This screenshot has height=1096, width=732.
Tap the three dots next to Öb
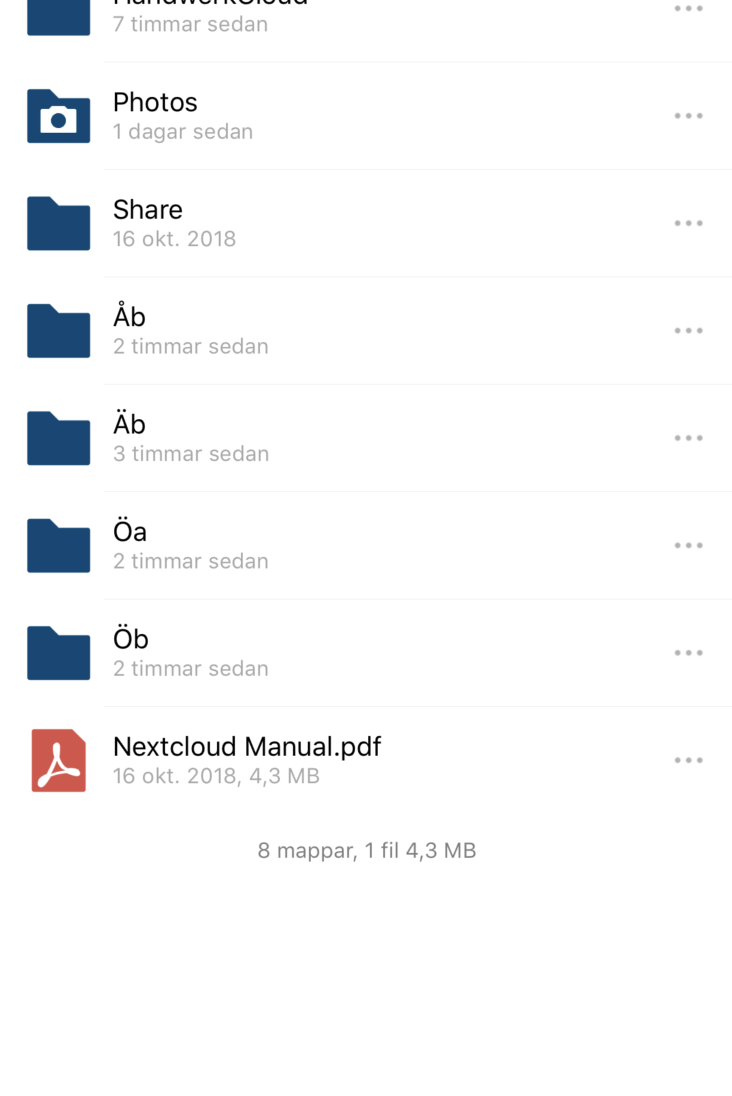click(689, 653)
